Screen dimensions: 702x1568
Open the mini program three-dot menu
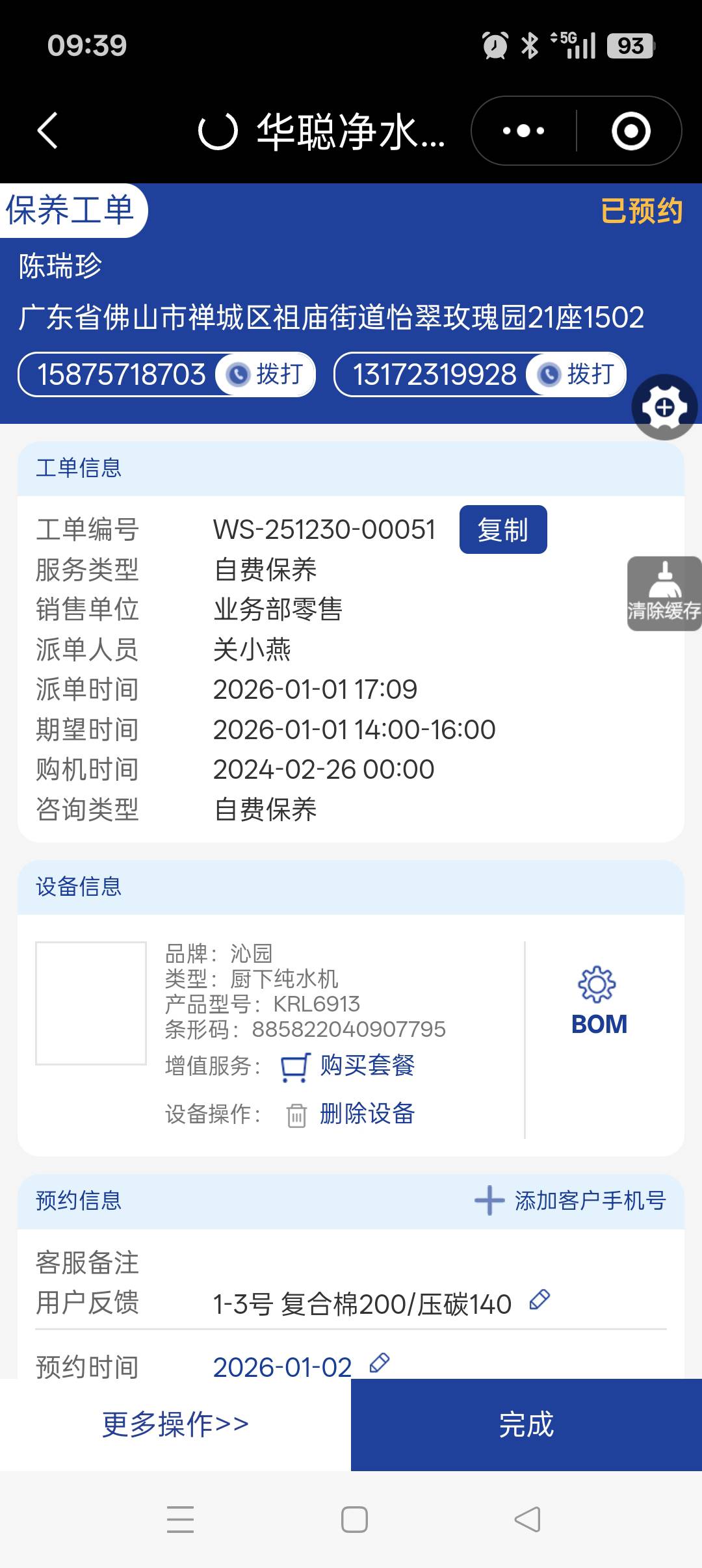point(524,131)
